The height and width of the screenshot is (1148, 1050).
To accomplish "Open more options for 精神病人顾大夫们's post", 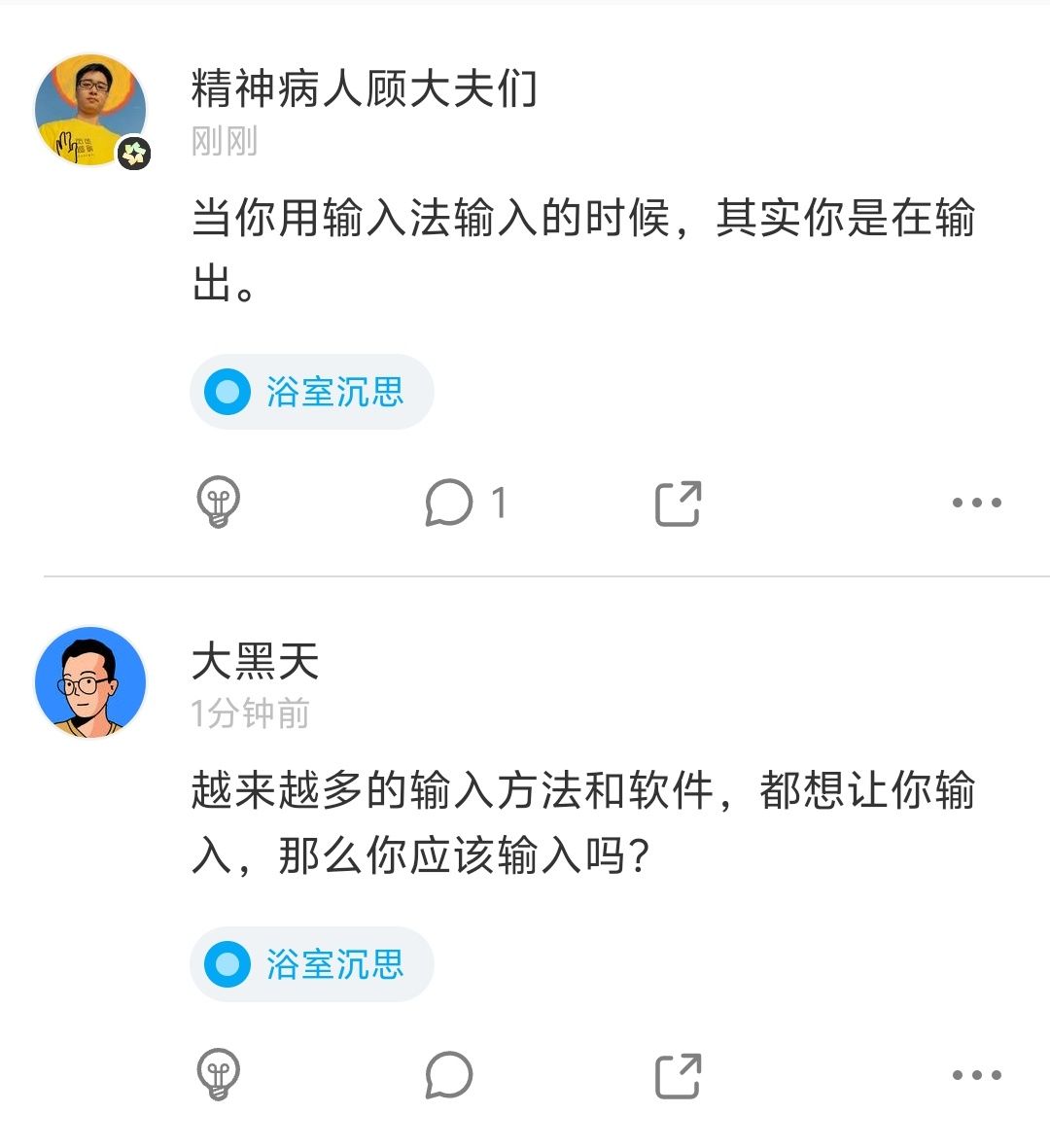I will (x=976, y=503).
